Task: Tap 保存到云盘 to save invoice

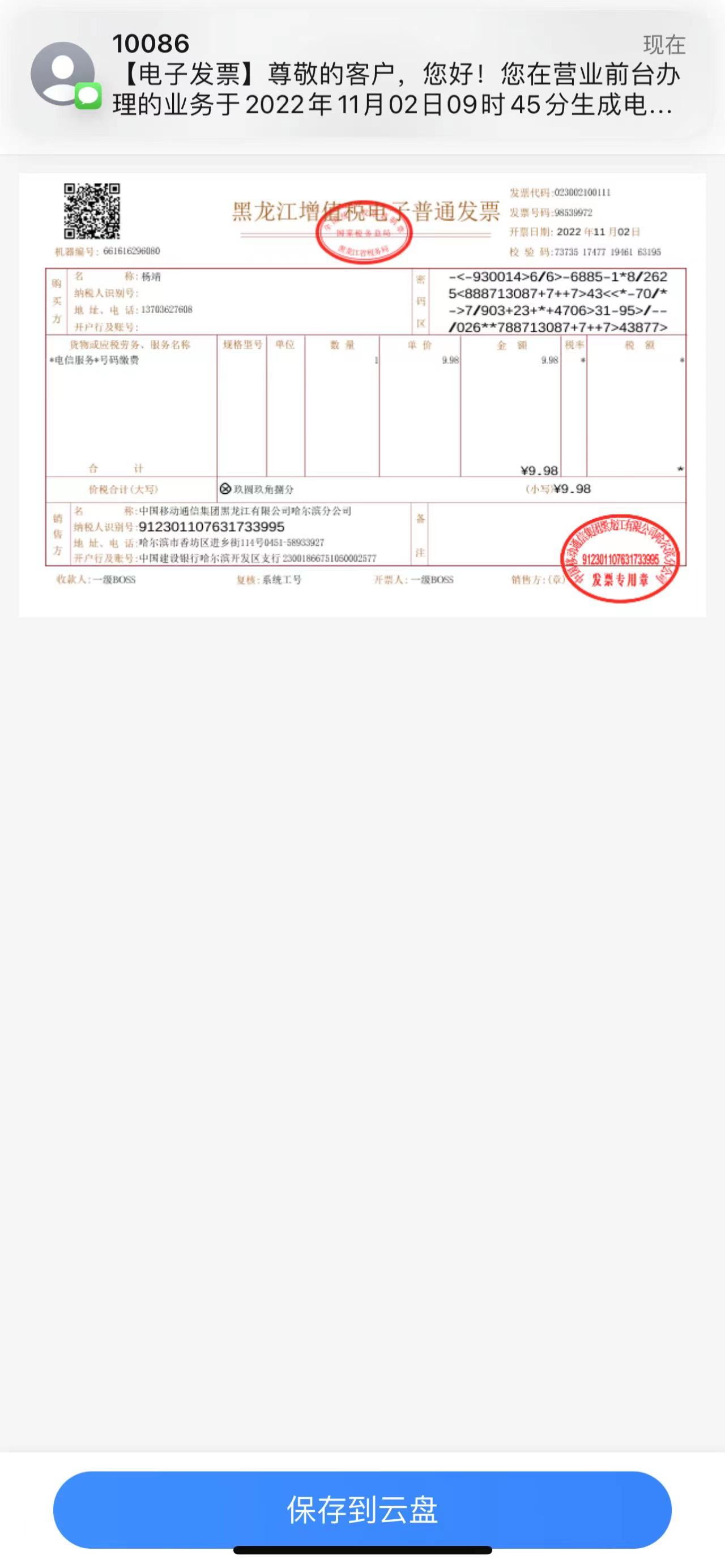Action: tap(362, 1510)
